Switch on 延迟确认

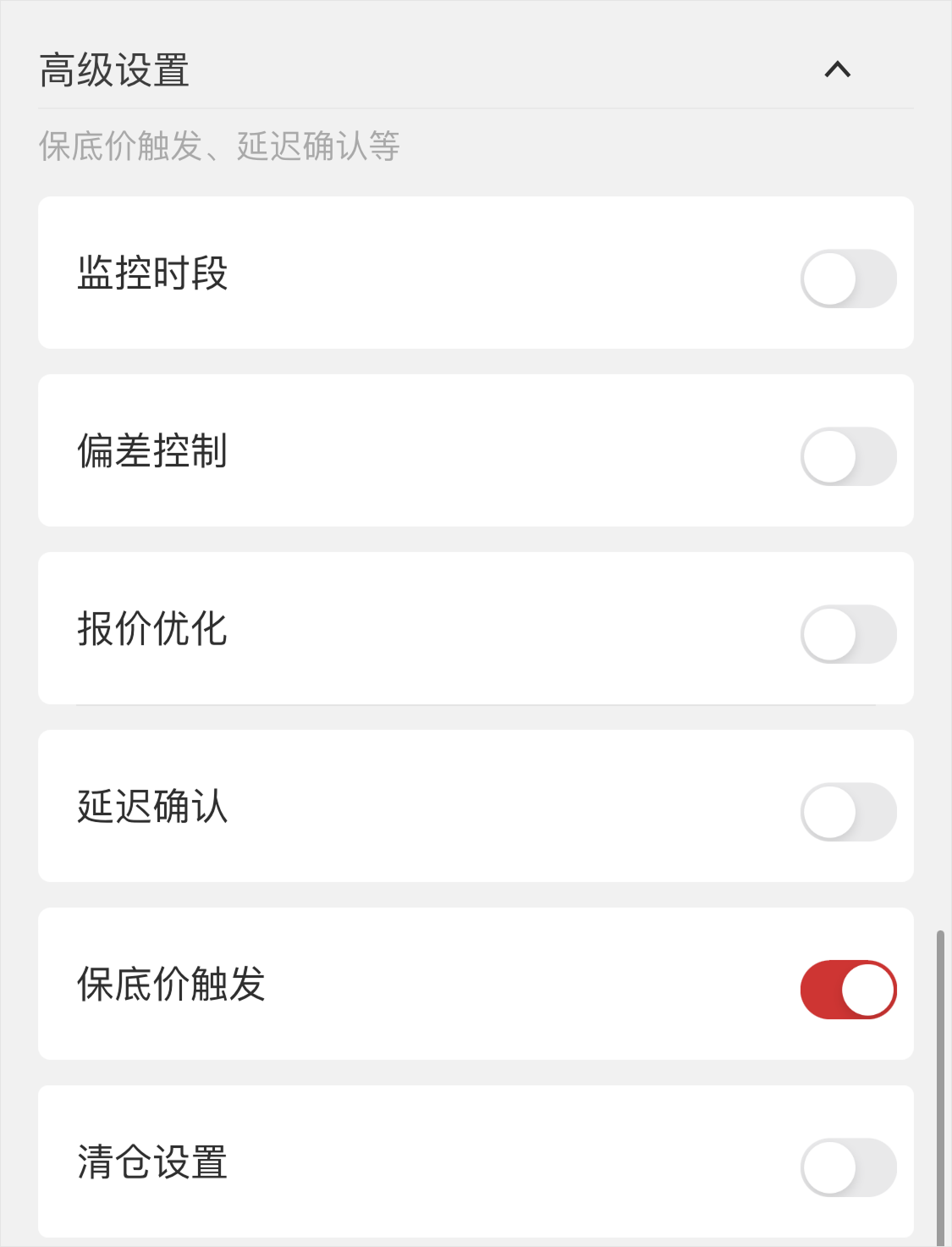(848, 812)
